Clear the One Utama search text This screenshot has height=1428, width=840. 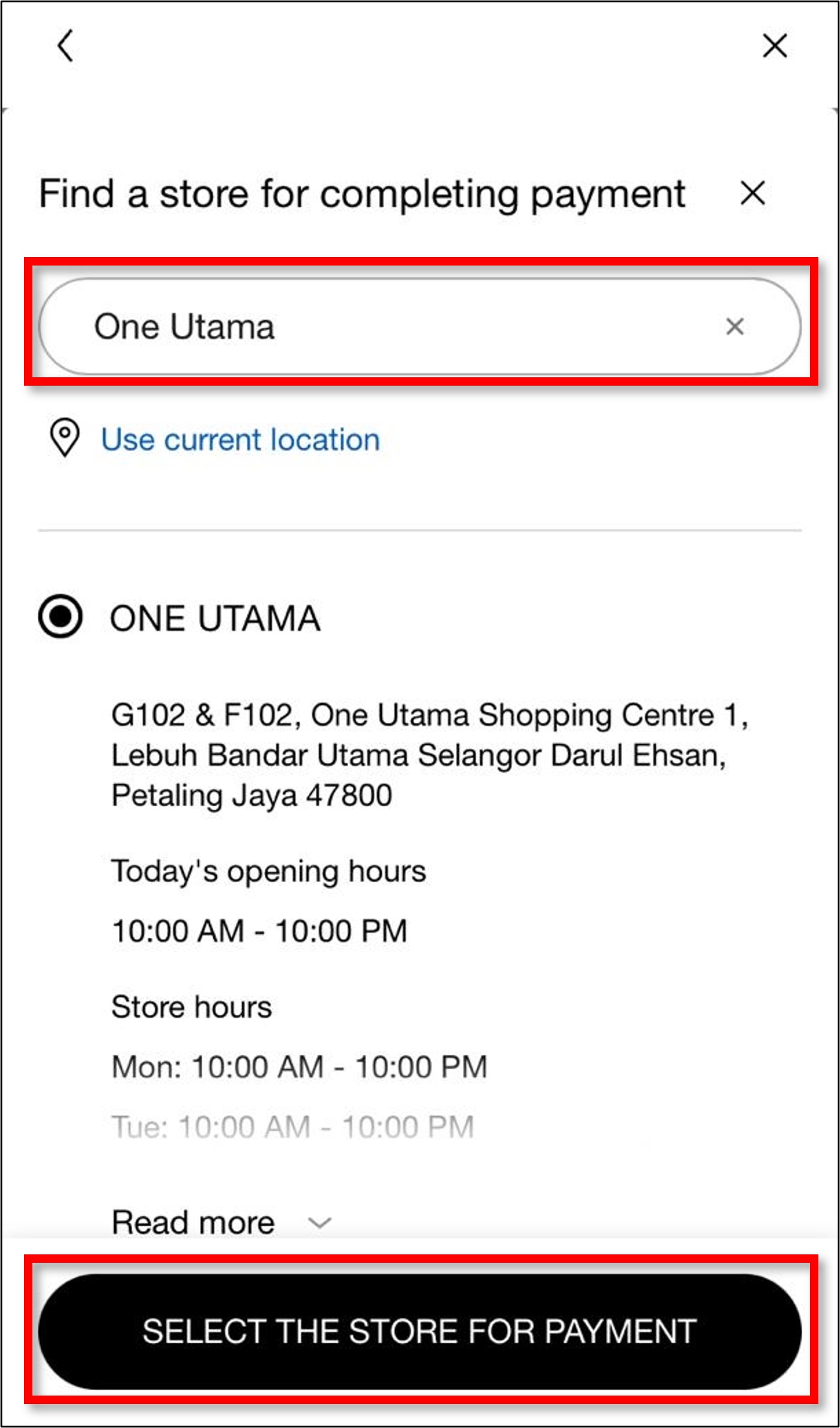(735, 327)
